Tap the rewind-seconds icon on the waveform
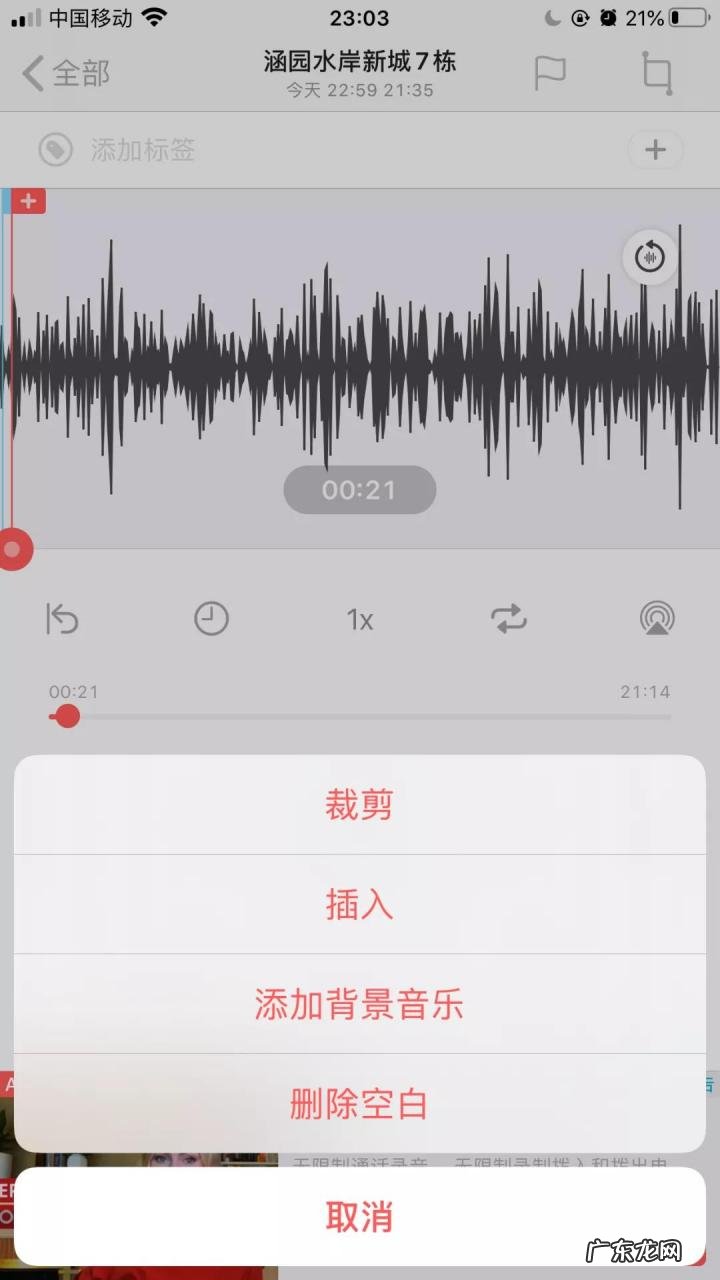720x1280 pixels. pyautogui.click(x=649, y=257)
